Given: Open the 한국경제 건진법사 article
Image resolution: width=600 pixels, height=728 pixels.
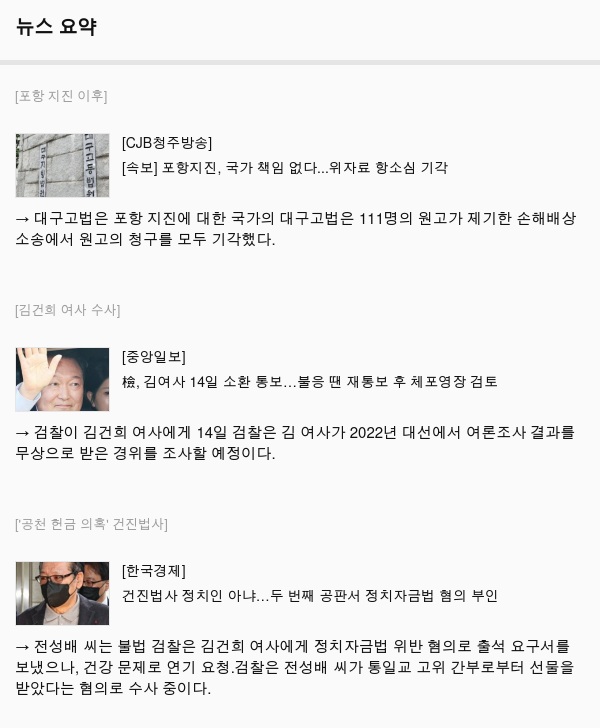Looking at the screenshot, I should (309, 596).
